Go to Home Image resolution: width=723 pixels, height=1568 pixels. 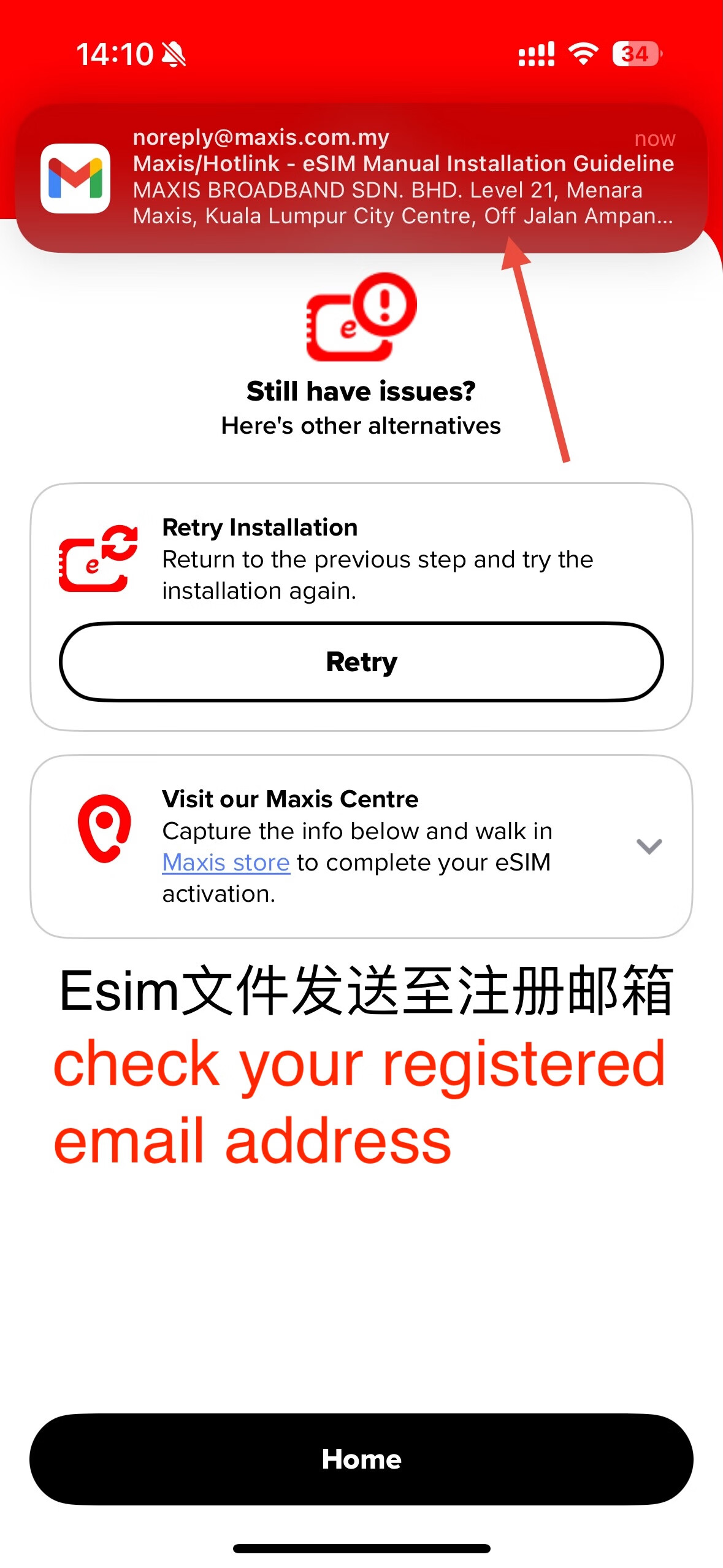pos(361,1459)
